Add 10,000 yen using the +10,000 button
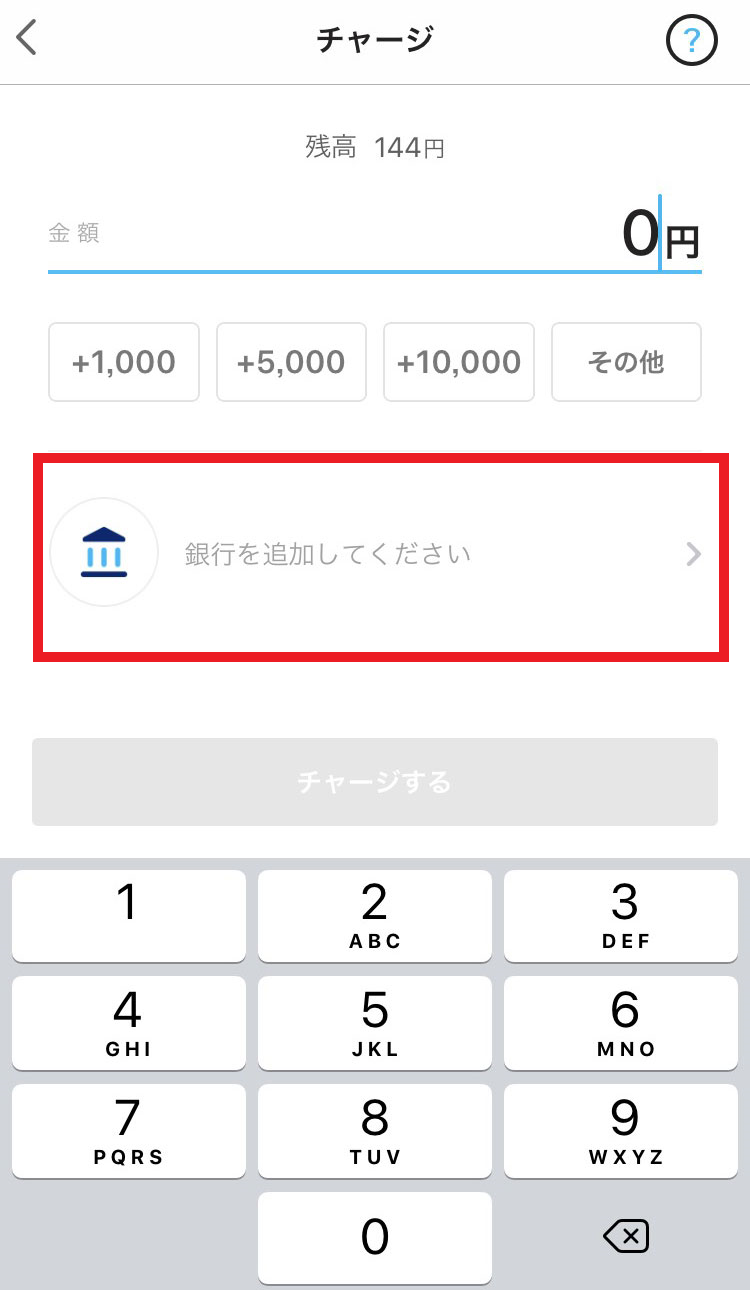Viewport: 750px width, 1290px height. [458, 362]
